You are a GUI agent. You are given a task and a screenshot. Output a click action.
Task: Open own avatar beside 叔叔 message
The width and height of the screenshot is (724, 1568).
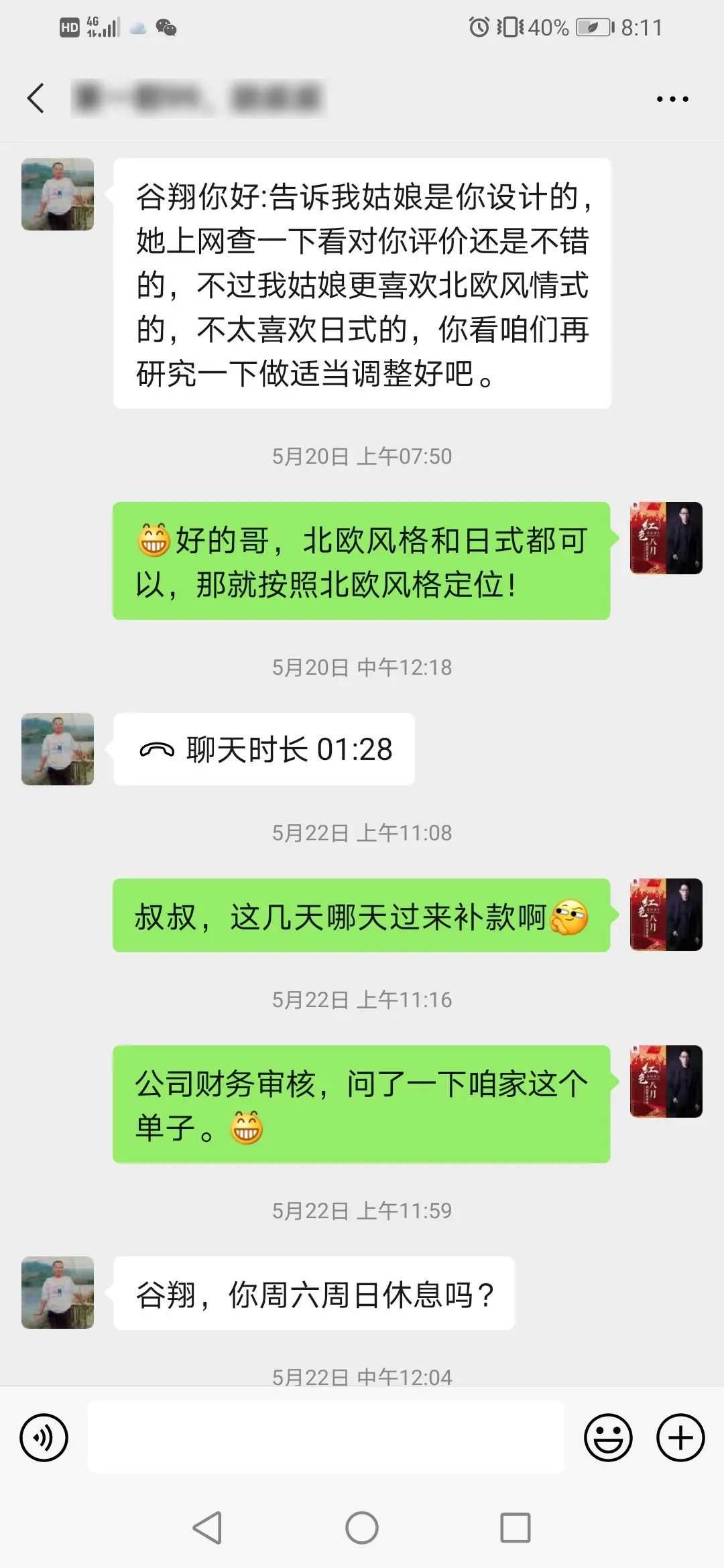point(666,915)
